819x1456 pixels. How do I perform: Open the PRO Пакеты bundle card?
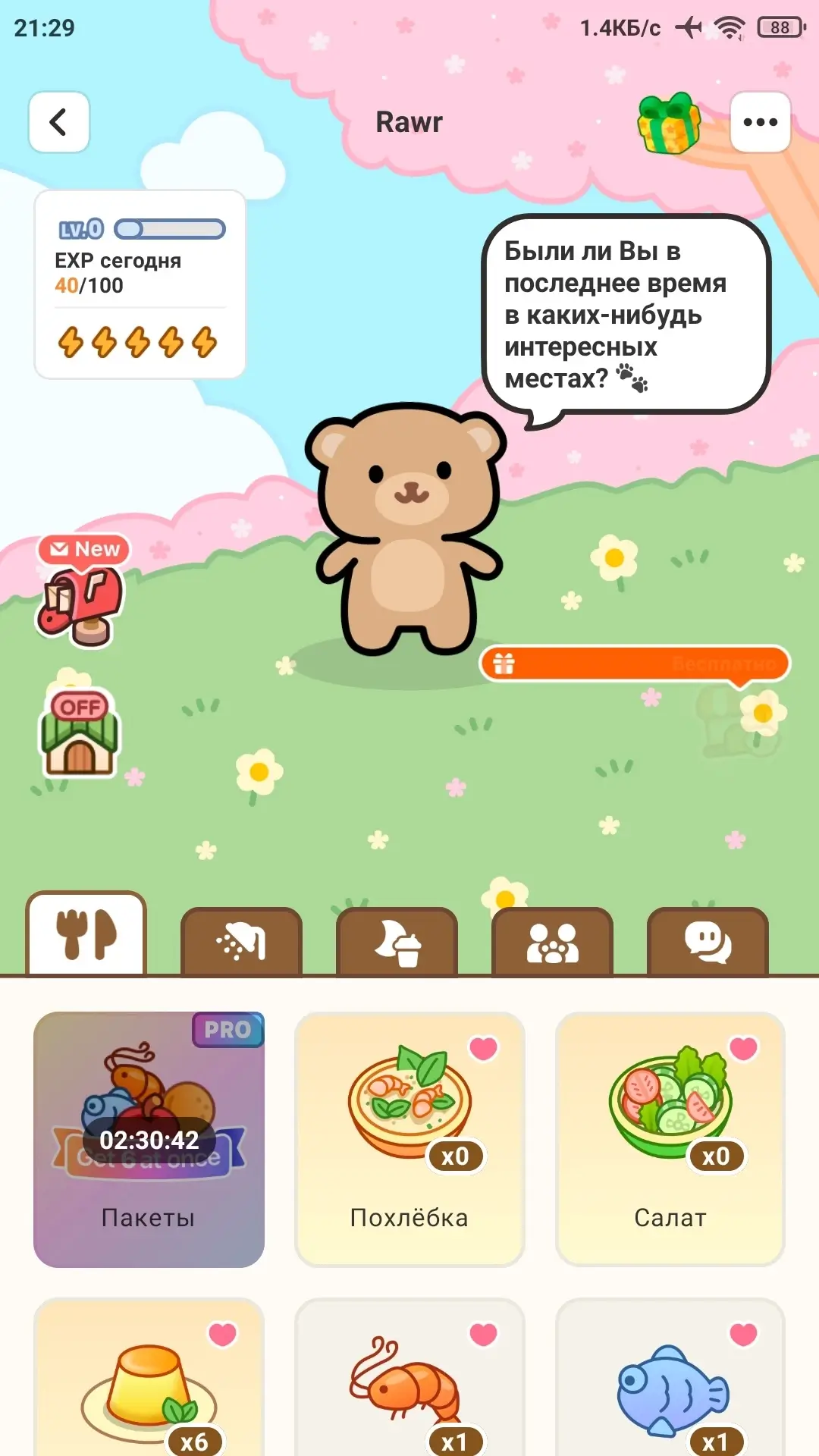(x=149, y=1139)
